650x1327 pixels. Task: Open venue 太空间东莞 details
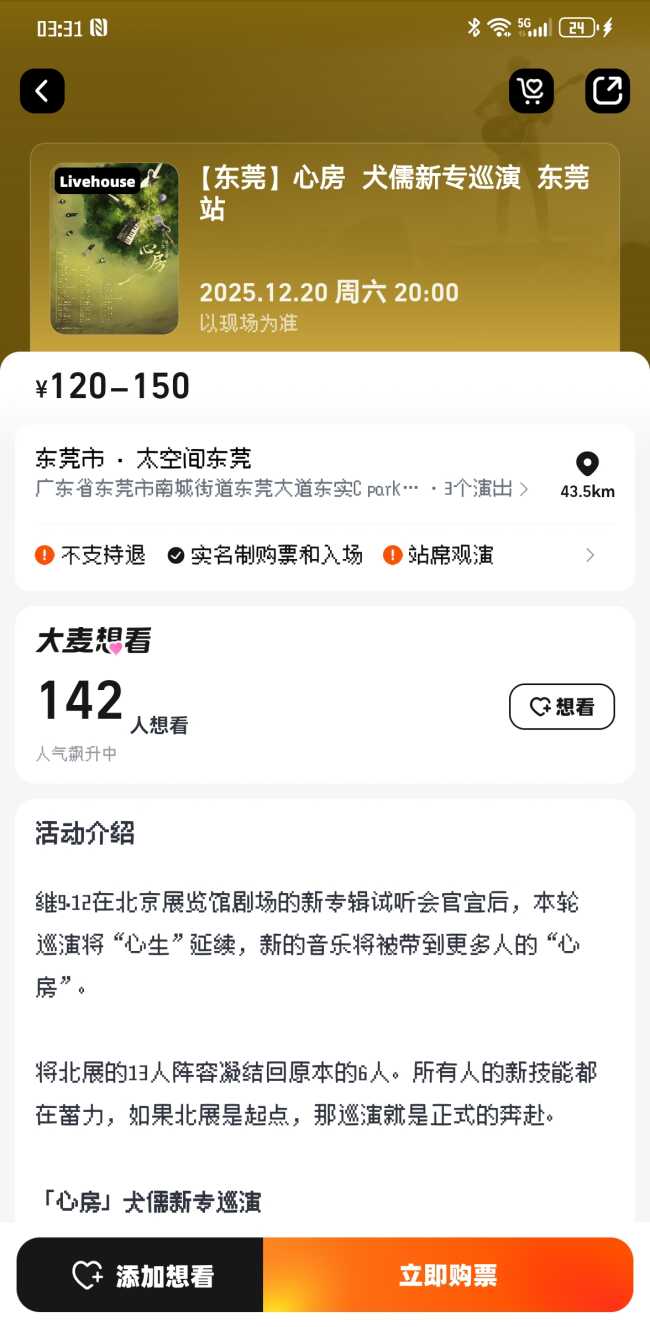(x=280, y=473)
